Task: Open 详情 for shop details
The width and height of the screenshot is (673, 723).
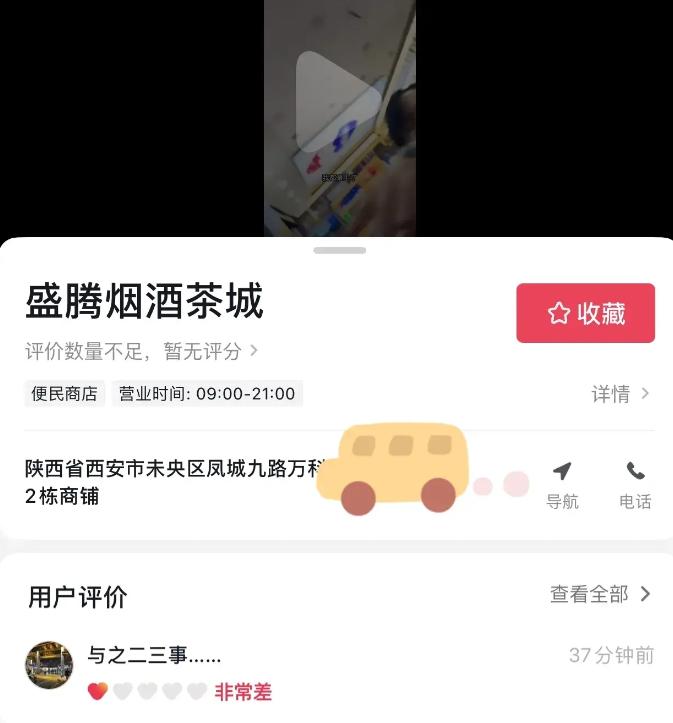Action: click(620, 394)
